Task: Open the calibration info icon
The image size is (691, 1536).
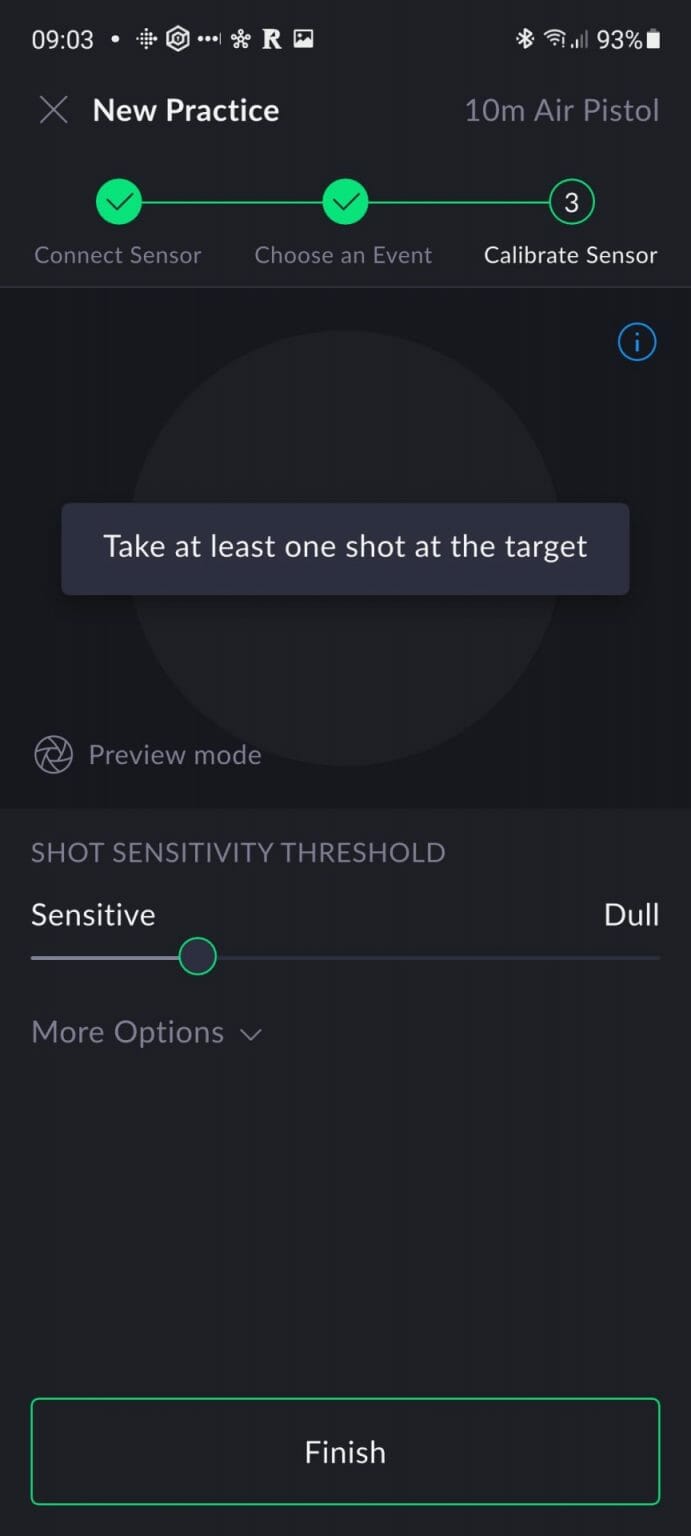Action: (x=637, y=343)
